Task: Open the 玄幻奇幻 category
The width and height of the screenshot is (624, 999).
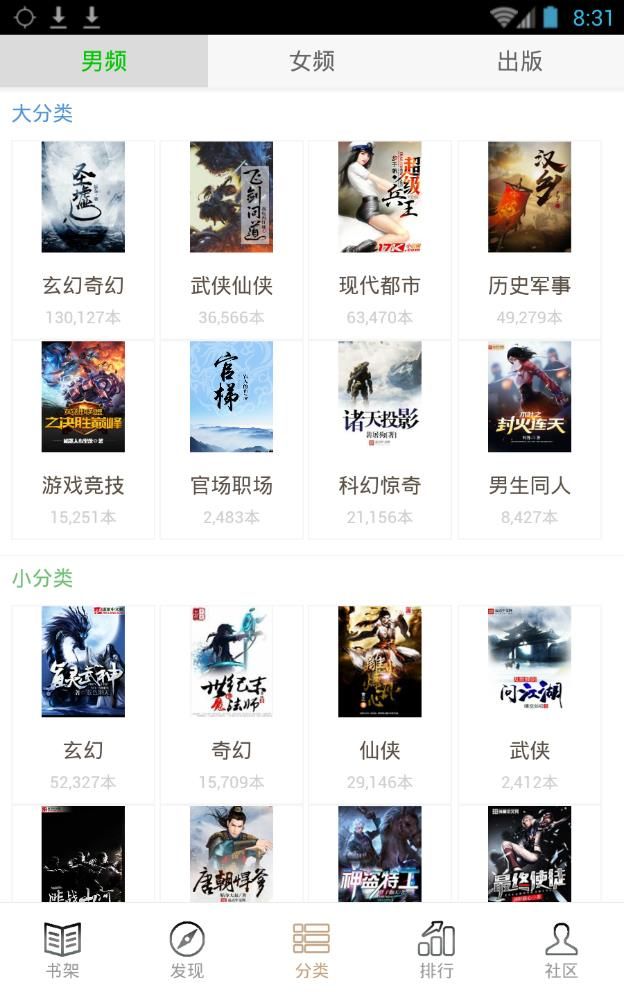Action: tap(83, 240)
